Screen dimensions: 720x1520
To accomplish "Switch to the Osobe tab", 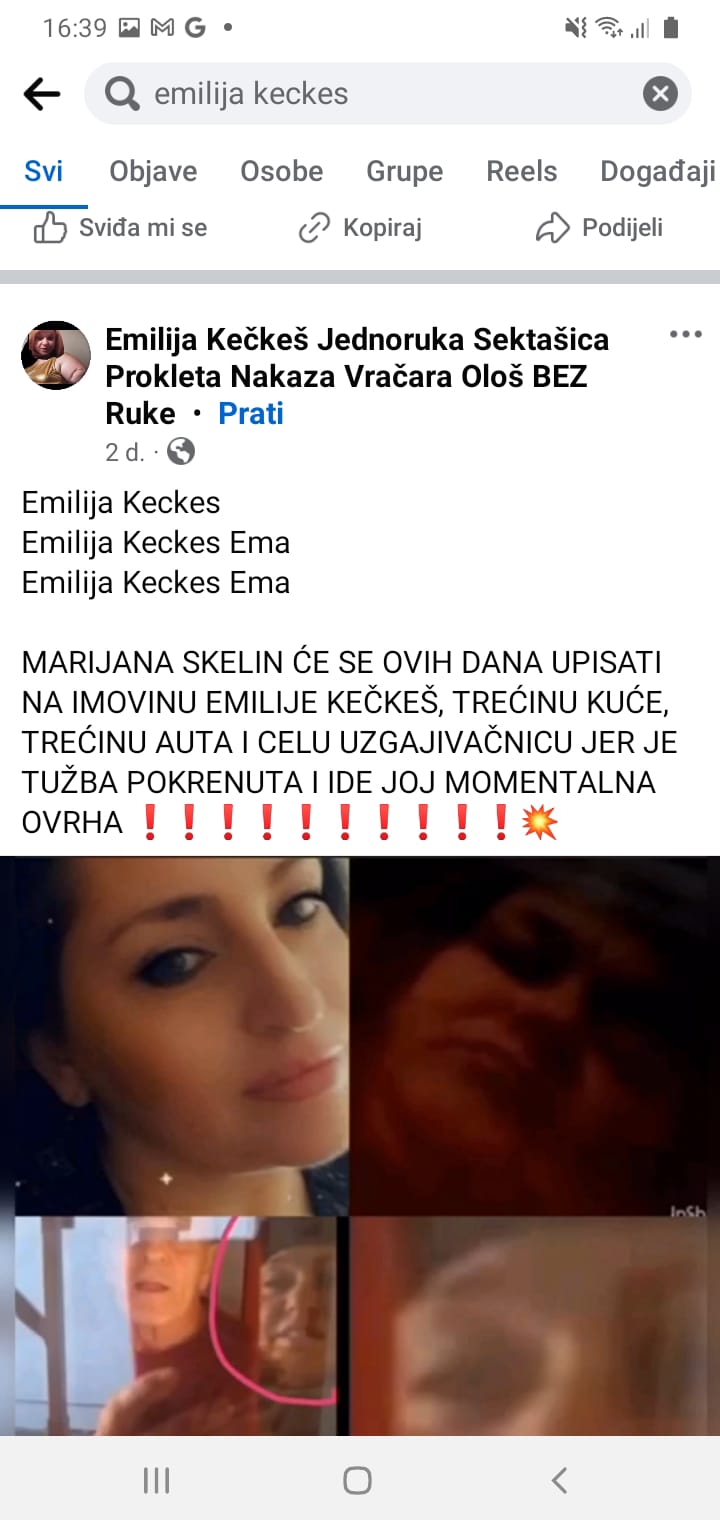I will click(281, 171).
